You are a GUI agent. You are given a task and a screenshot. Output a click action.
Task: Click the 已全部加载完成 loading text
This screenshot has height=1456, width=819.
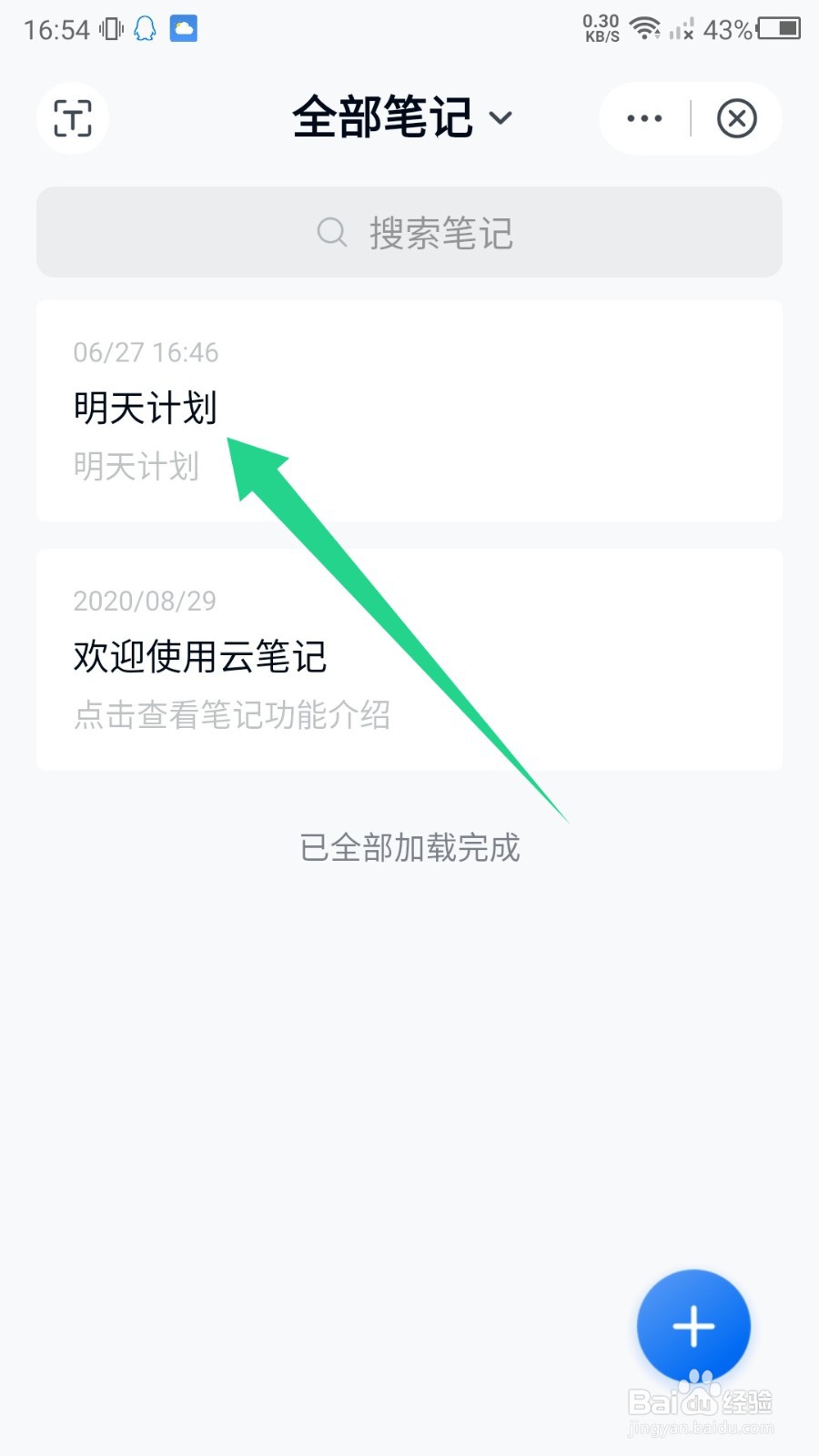(409, 846)
